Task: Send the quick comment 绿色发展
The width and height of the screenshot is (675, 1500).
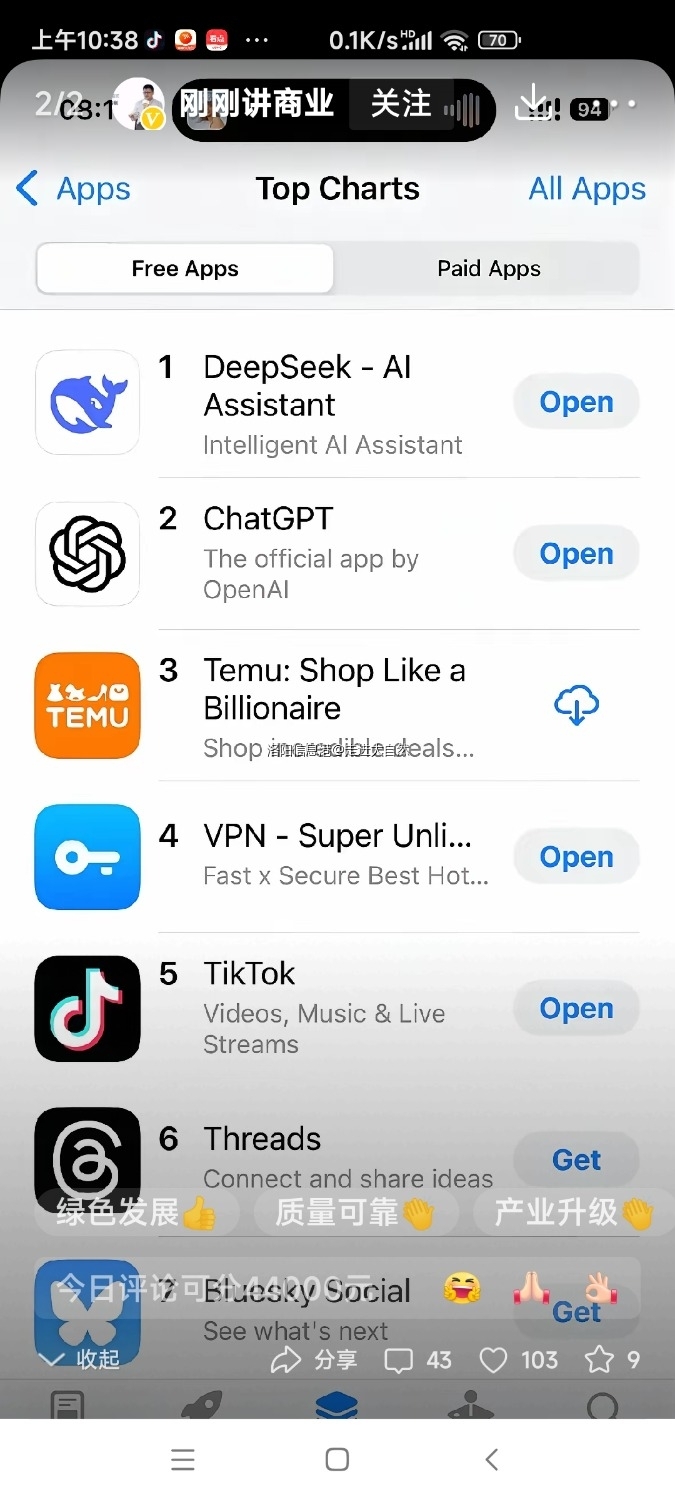Action: click(136, 1213)
